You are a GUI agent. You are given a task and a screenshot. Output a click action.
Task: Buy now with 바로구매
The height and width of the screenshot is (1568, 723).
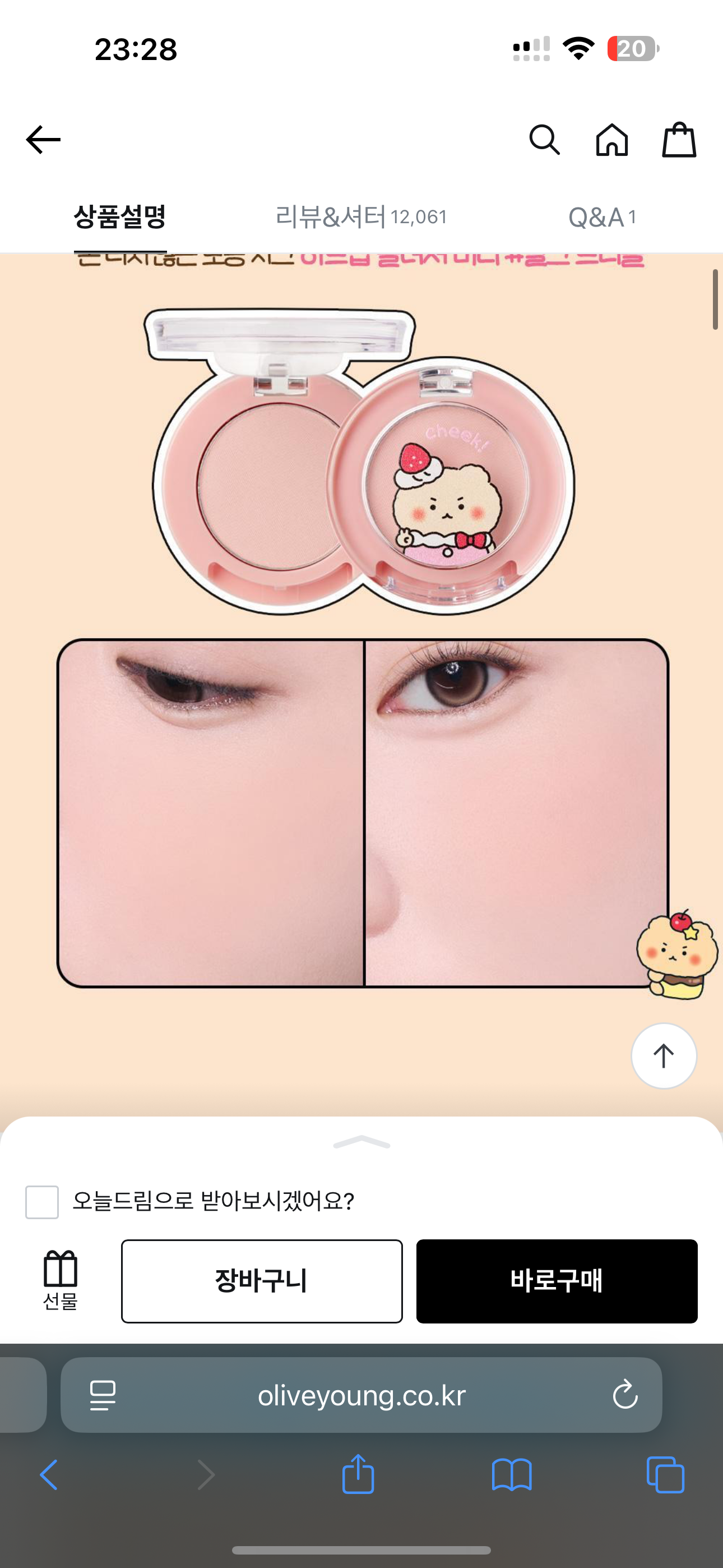[x=556, y=1281]
